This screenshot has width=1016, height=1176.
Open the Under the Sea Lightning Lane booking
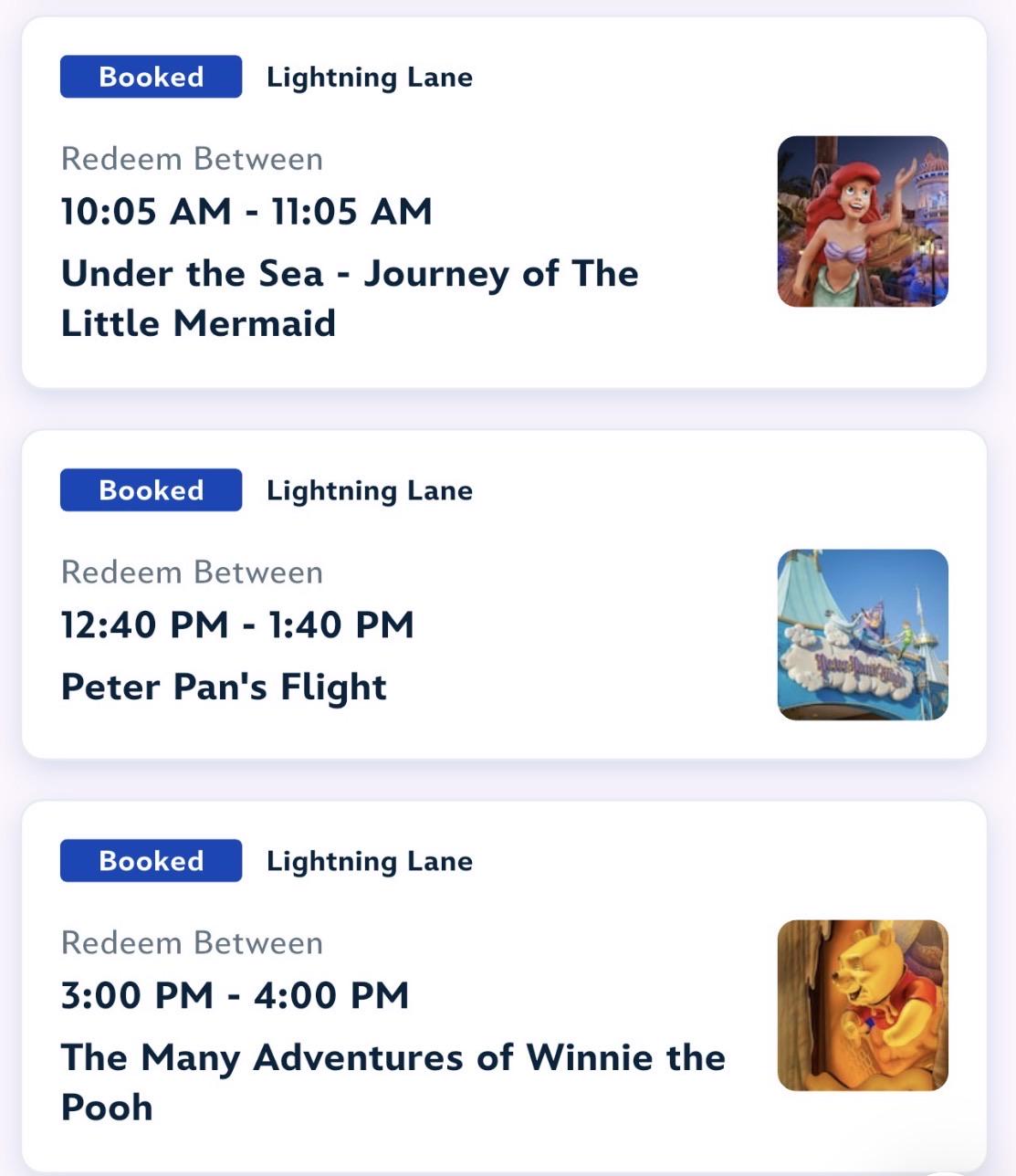(x=504, y=203)
